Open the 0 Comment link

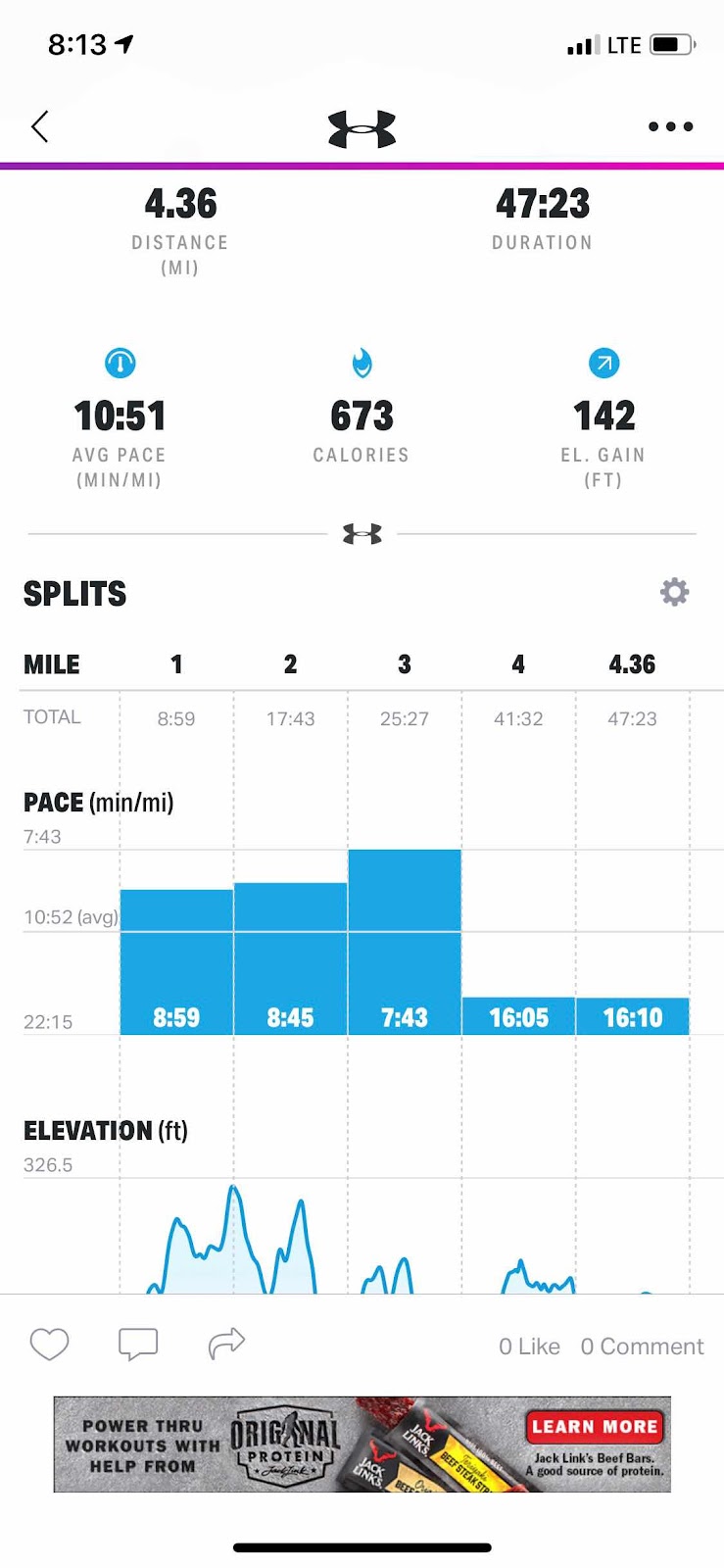click(642, 1347)
